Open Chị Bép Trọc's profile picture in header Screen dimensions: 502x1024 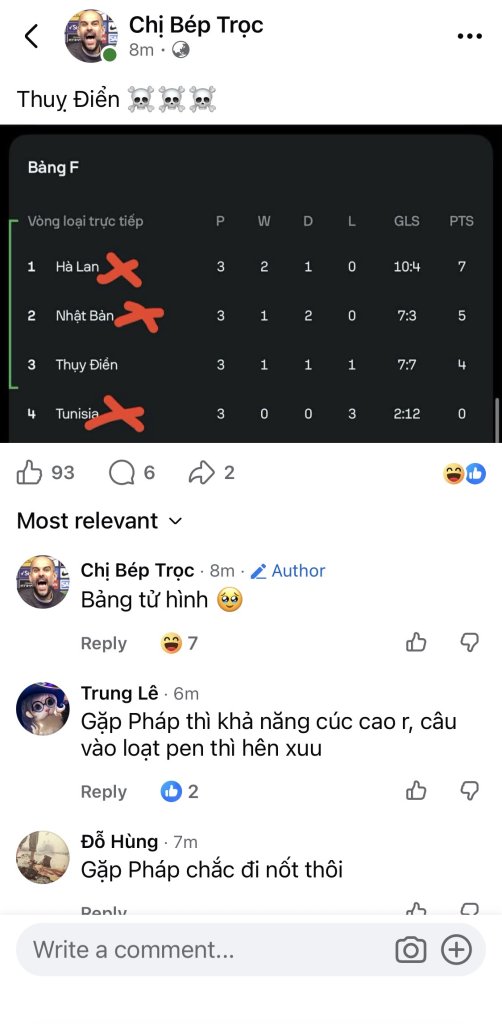91,36
